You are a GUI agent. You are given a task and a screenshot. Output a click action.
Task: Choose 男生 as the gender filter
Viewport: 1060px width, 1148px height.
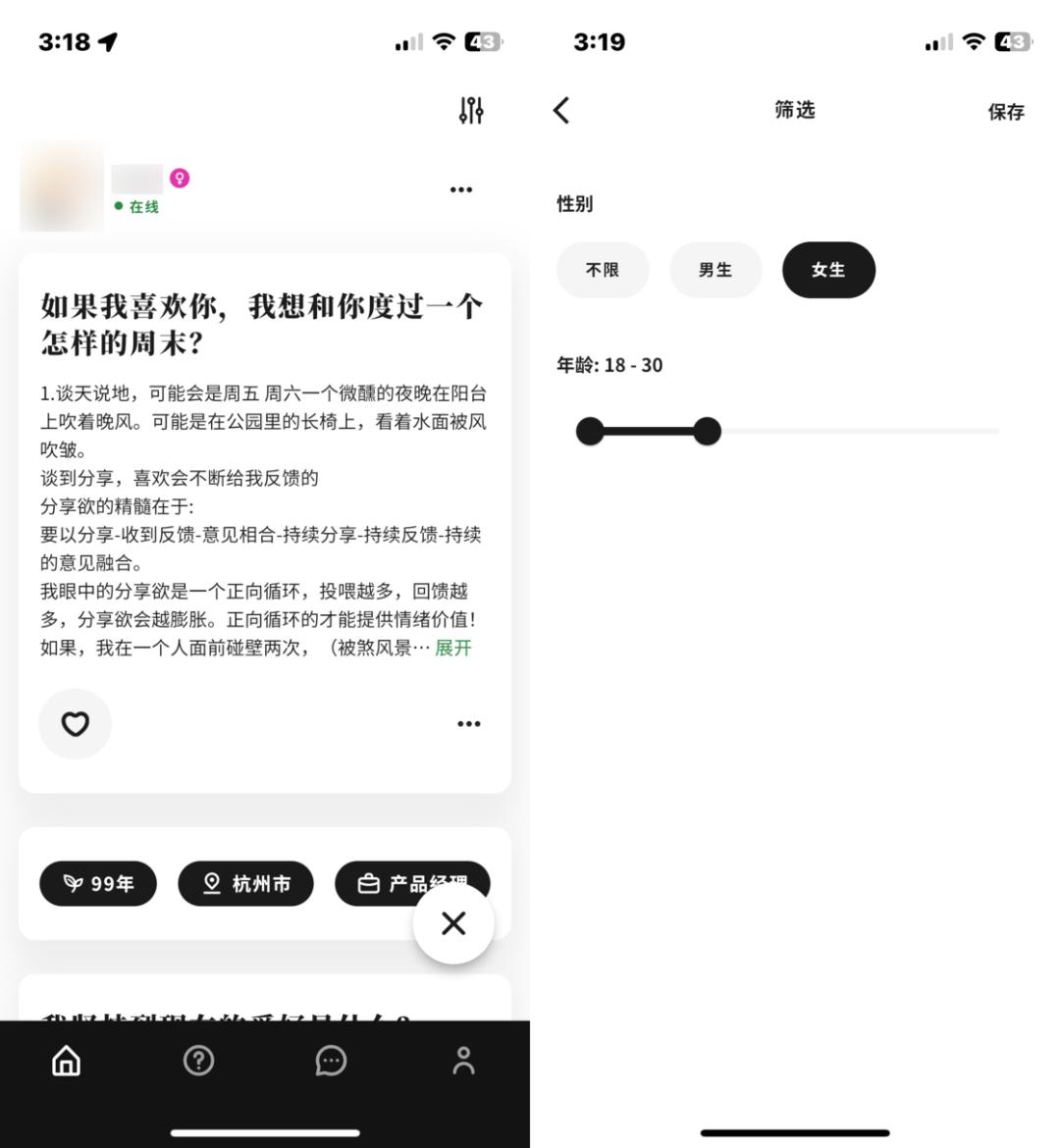tap(715, 270)
